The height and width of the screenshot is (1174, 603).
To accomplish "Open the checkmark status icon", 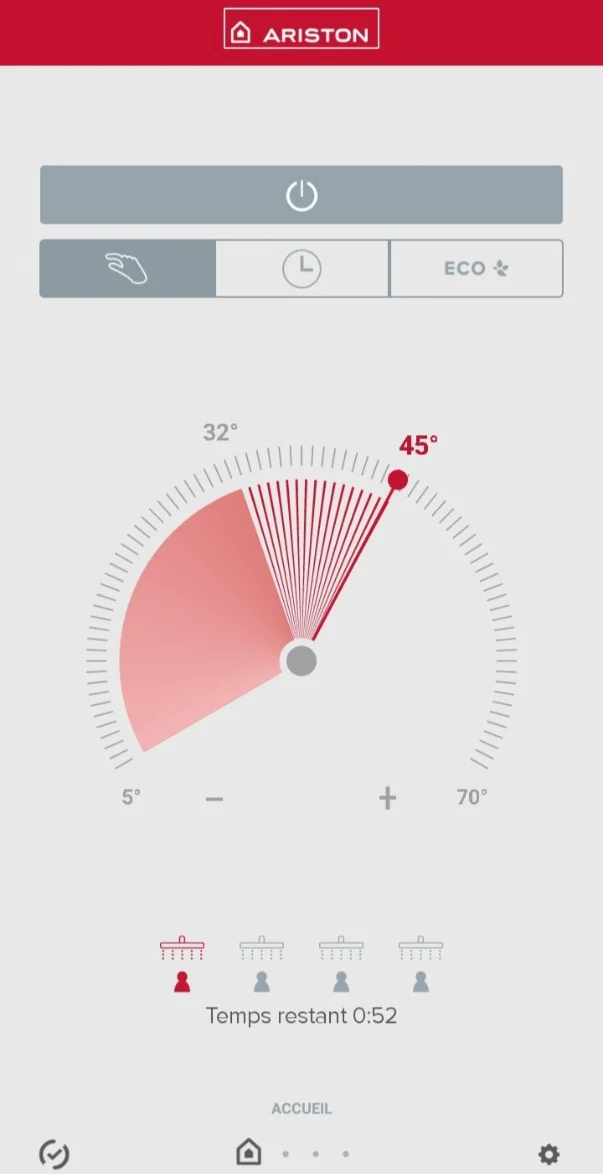I will [54, 1154].
